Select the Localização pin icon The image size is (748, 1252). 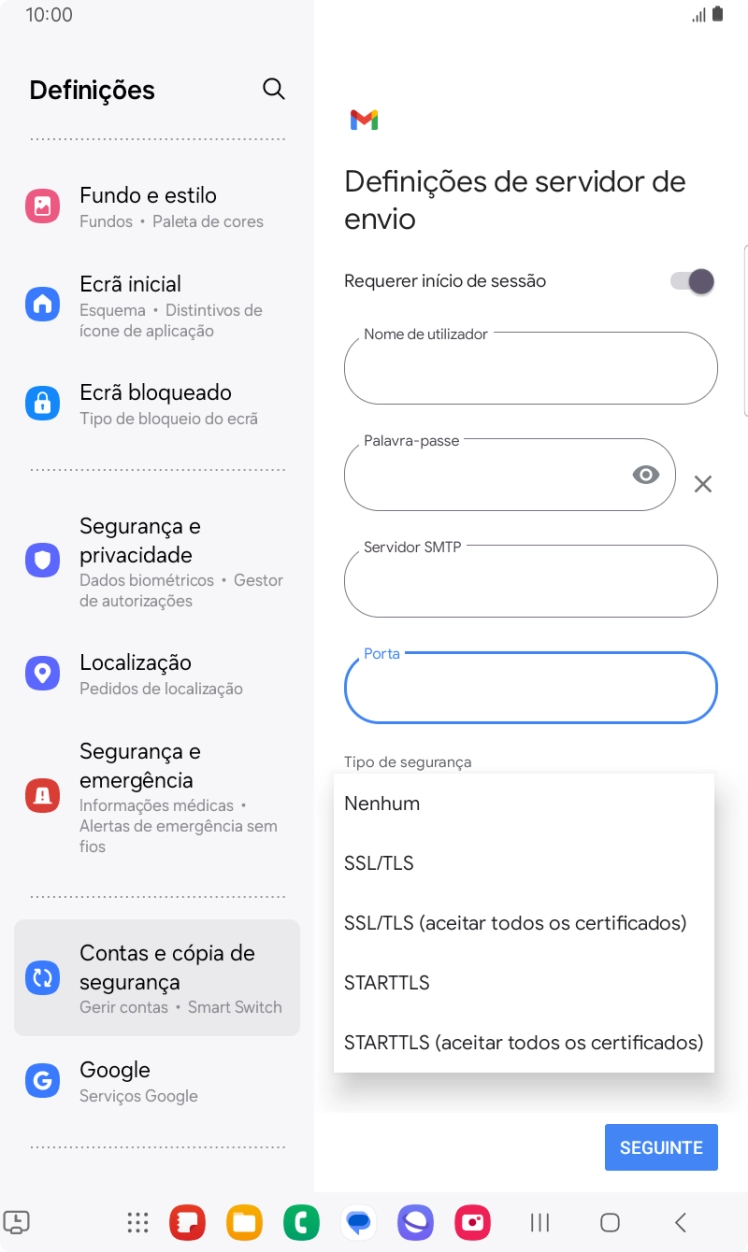tap(42, 673)
